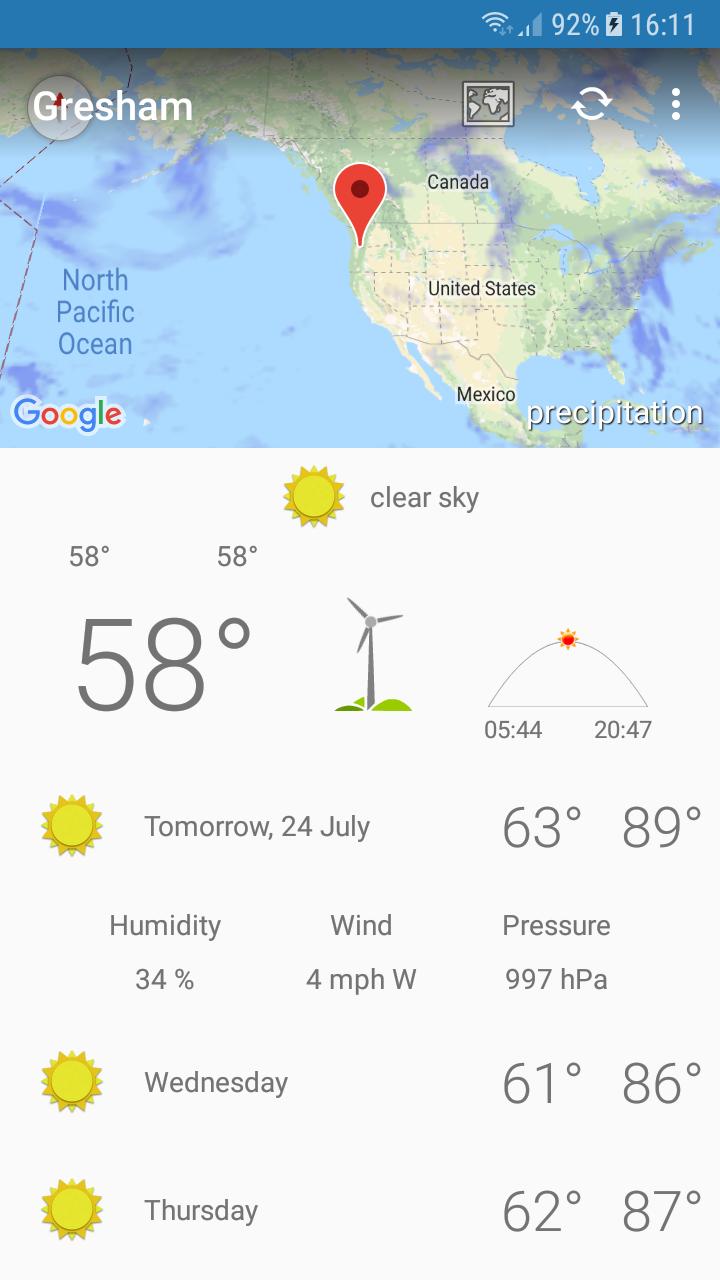This screenshot has width=720, height=1280.
Task: Open the Tomorrow, 24 July forecast row
Action: click(258, 825)
